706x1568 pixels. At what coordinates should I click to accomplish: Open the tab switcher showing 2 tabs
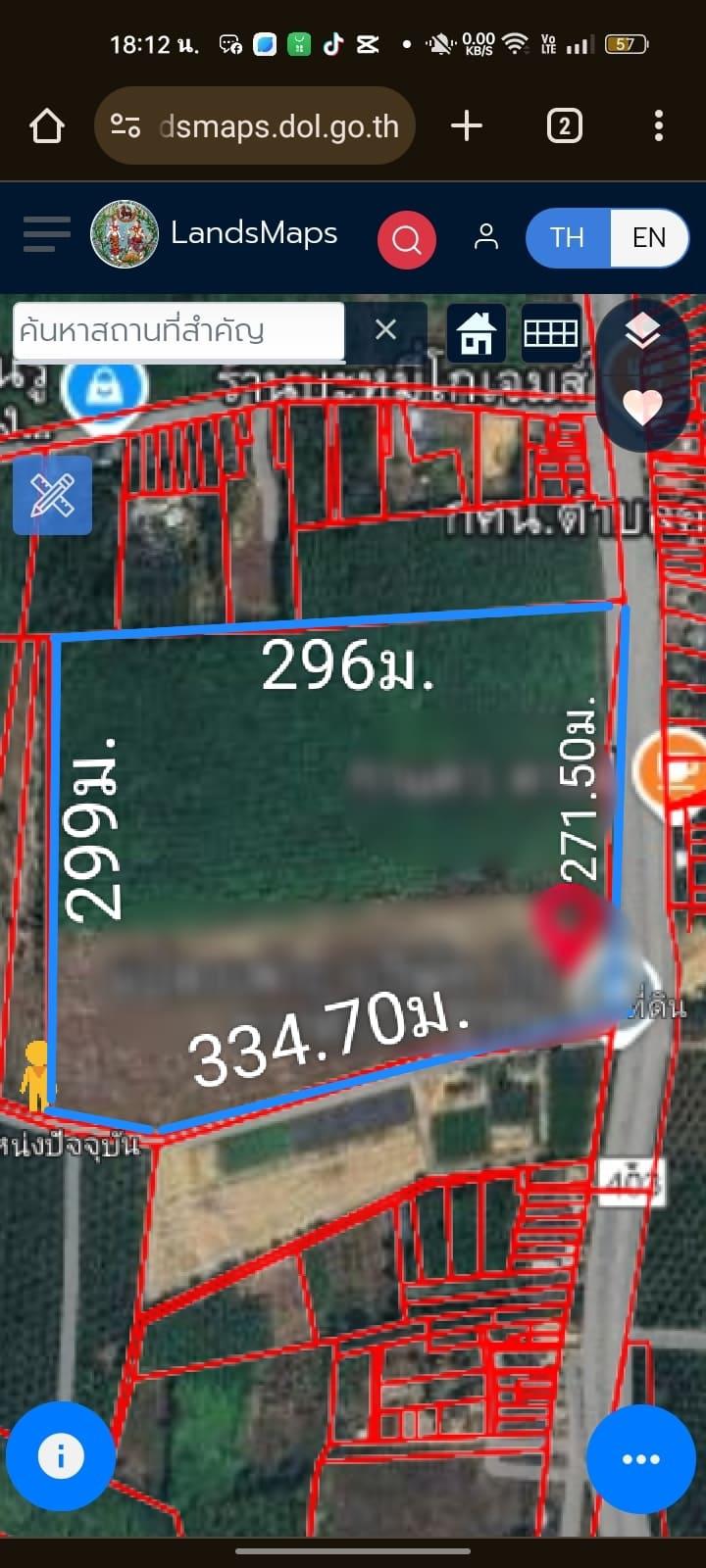click(x=564, y=125)
